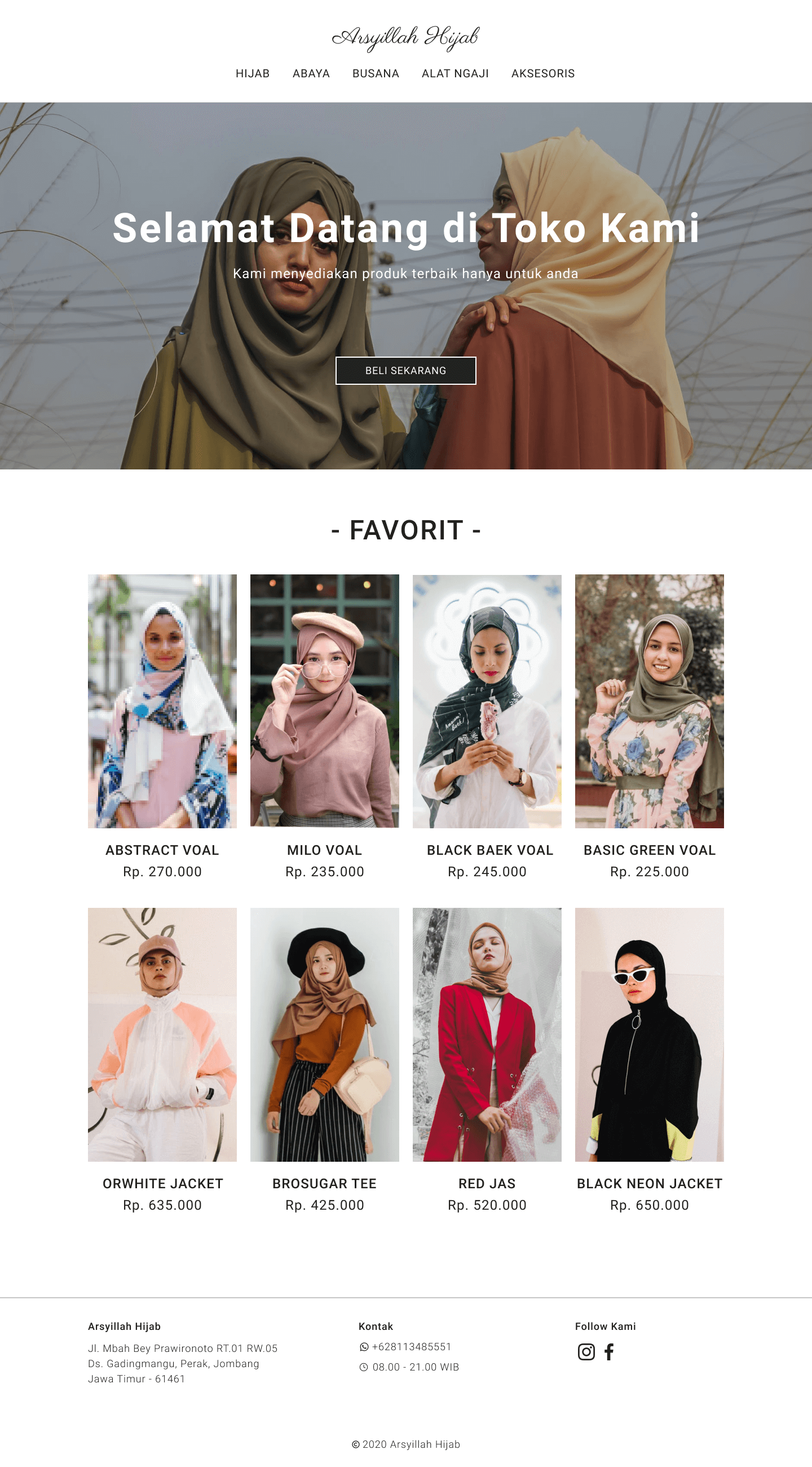Select the BUSANA menu item

click(x=376, y=73)
